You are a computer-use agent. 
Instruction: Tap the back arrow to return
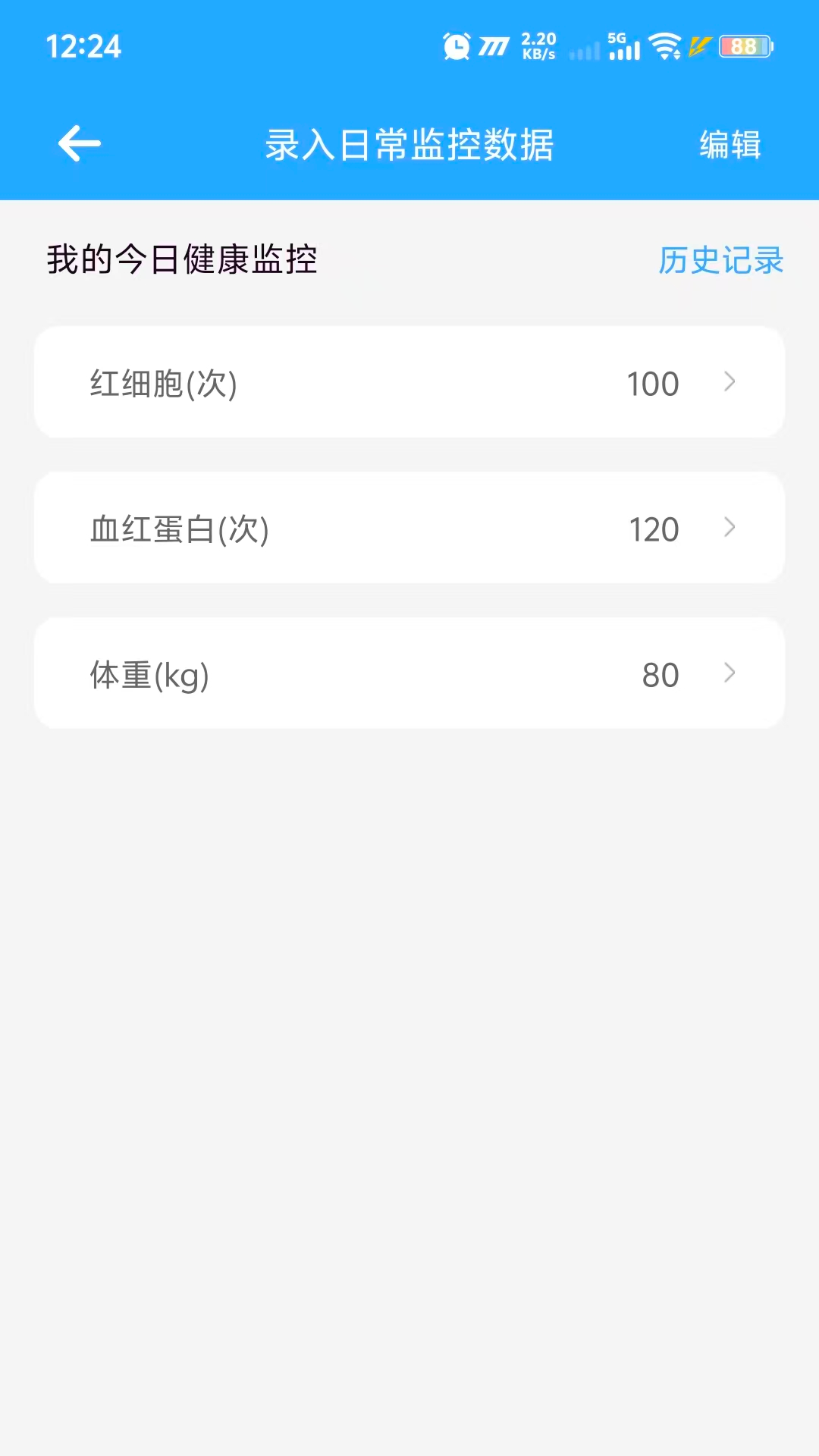(79, 144)
